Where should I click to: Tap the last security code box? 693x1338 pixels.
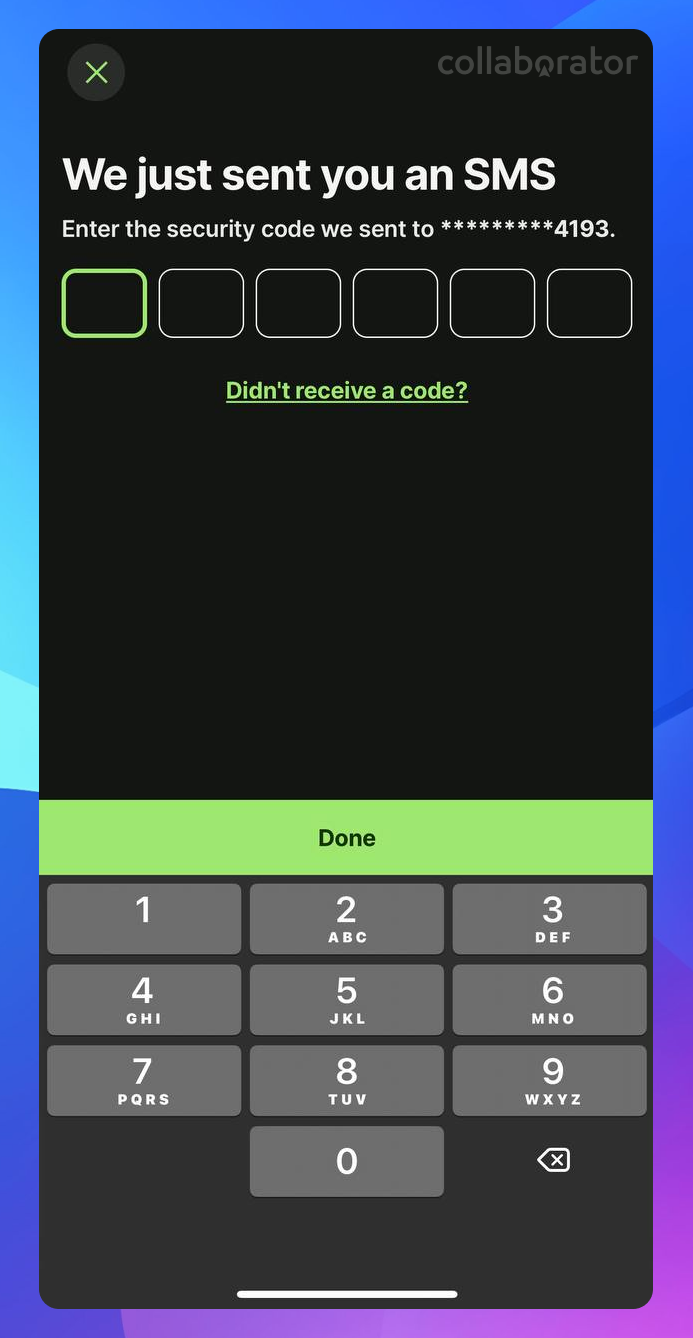(x=590, y=303)
